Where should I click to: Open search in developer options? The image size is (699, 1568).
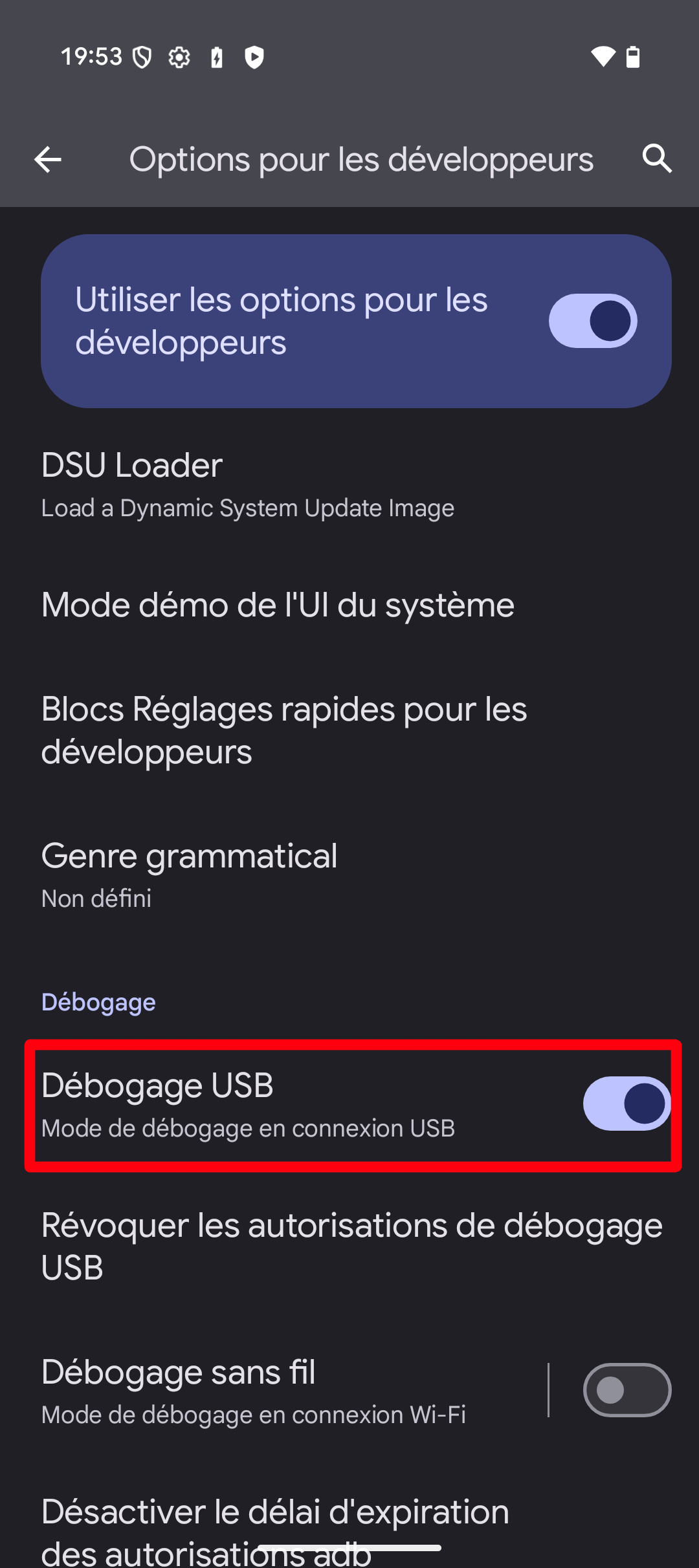(x=657, y=159)
